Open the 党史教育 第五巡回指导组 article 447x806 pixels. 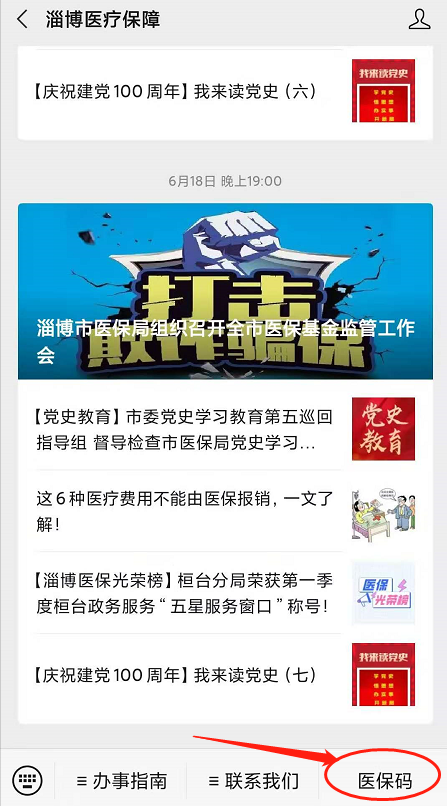pyautogui.click(x=225, y=429)
